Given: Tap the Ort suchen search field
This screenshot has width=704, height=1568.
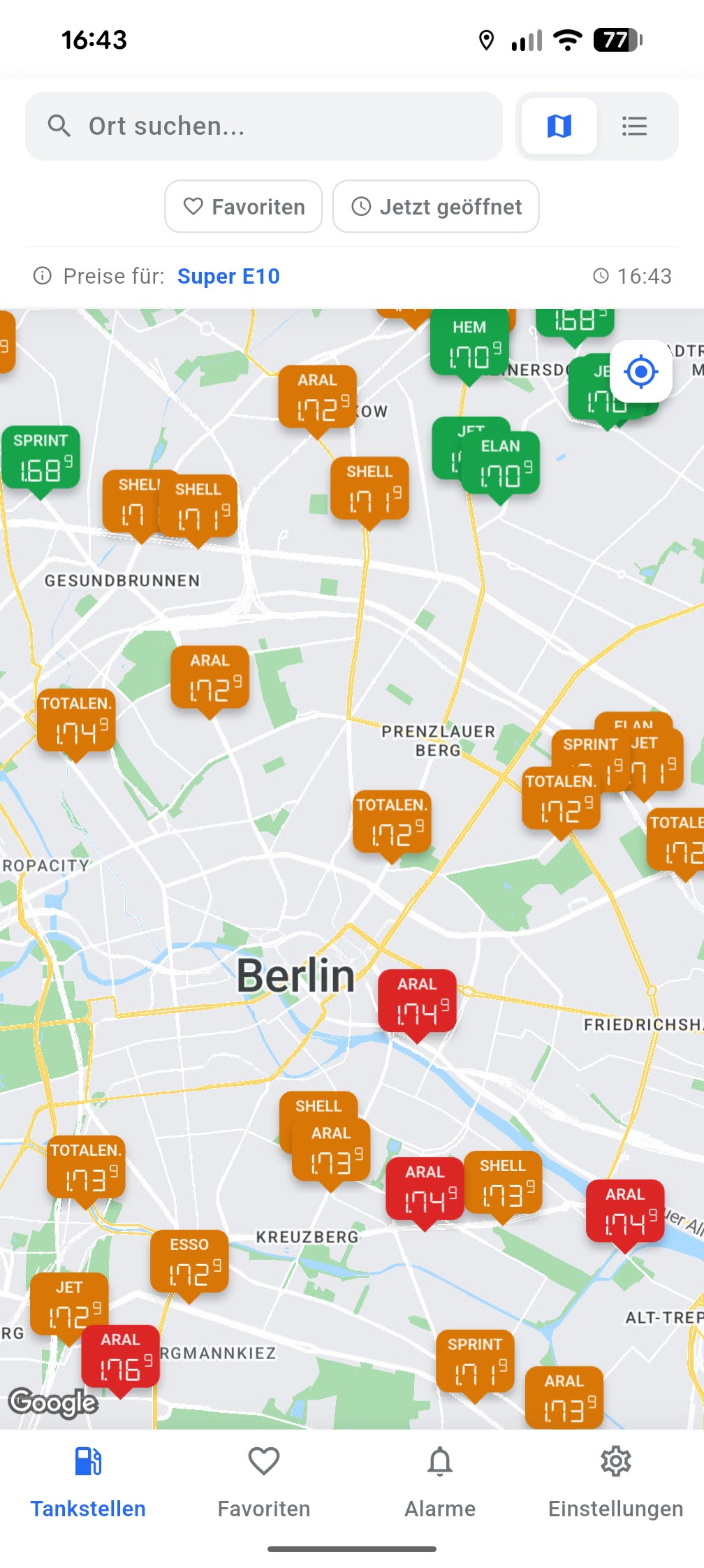Looking at the screenshot, I should click(x=265, y=126).
